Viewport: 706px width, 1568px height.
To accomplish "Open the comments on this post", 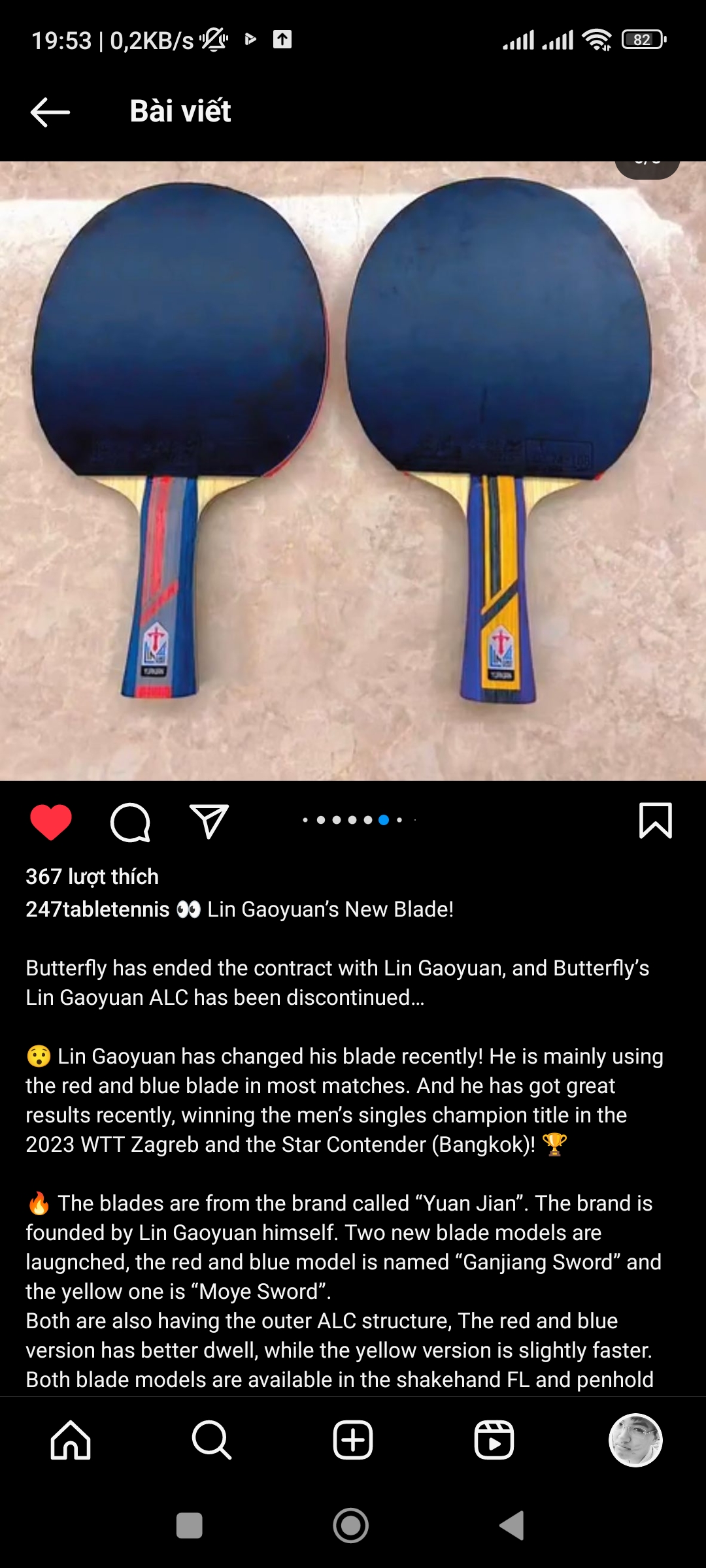I will click(130, 822).
